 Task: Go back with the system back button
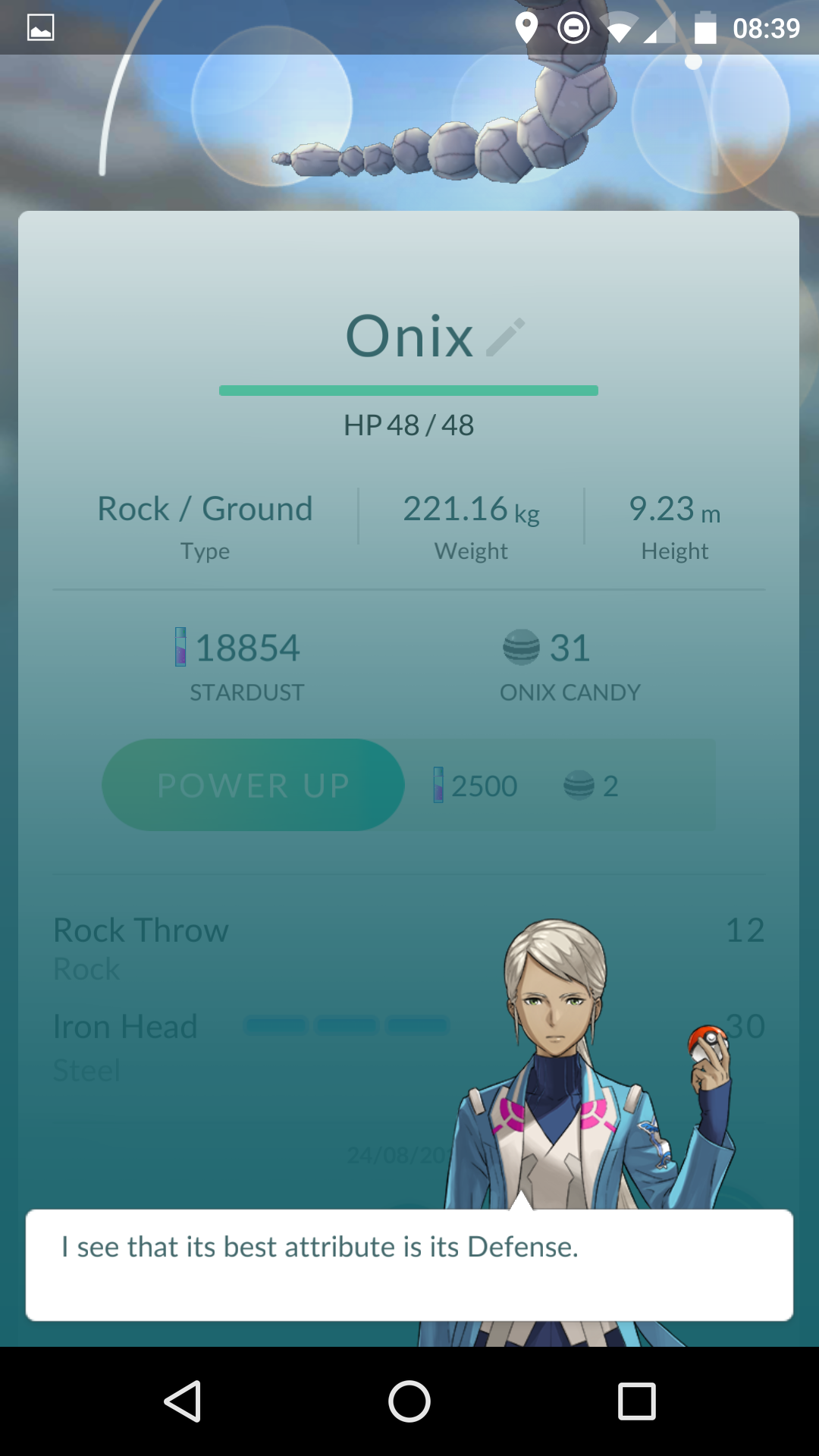pos(183,1401)
